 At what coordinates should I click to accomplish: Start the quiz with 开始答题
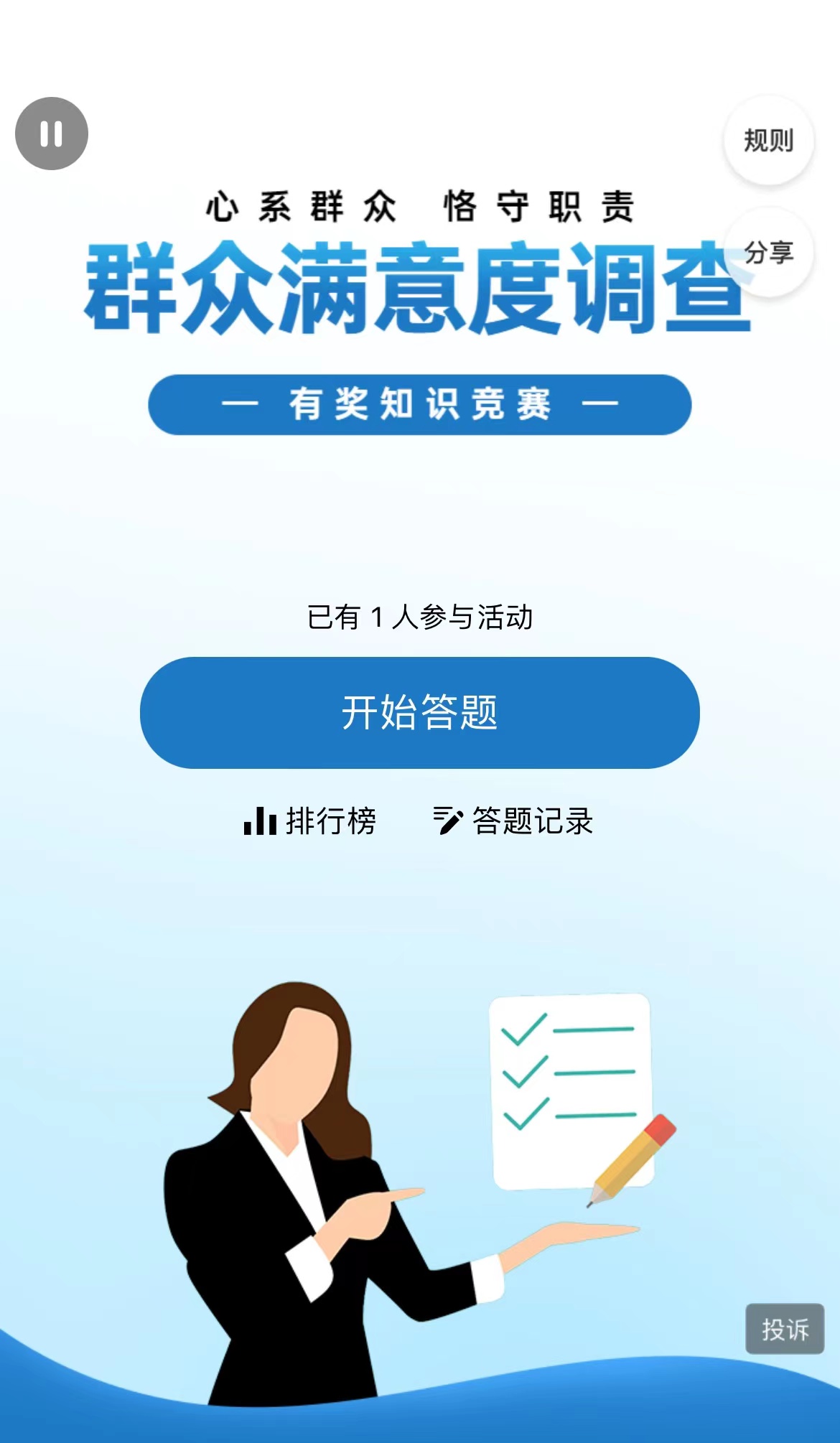click(x=420, y=712)
